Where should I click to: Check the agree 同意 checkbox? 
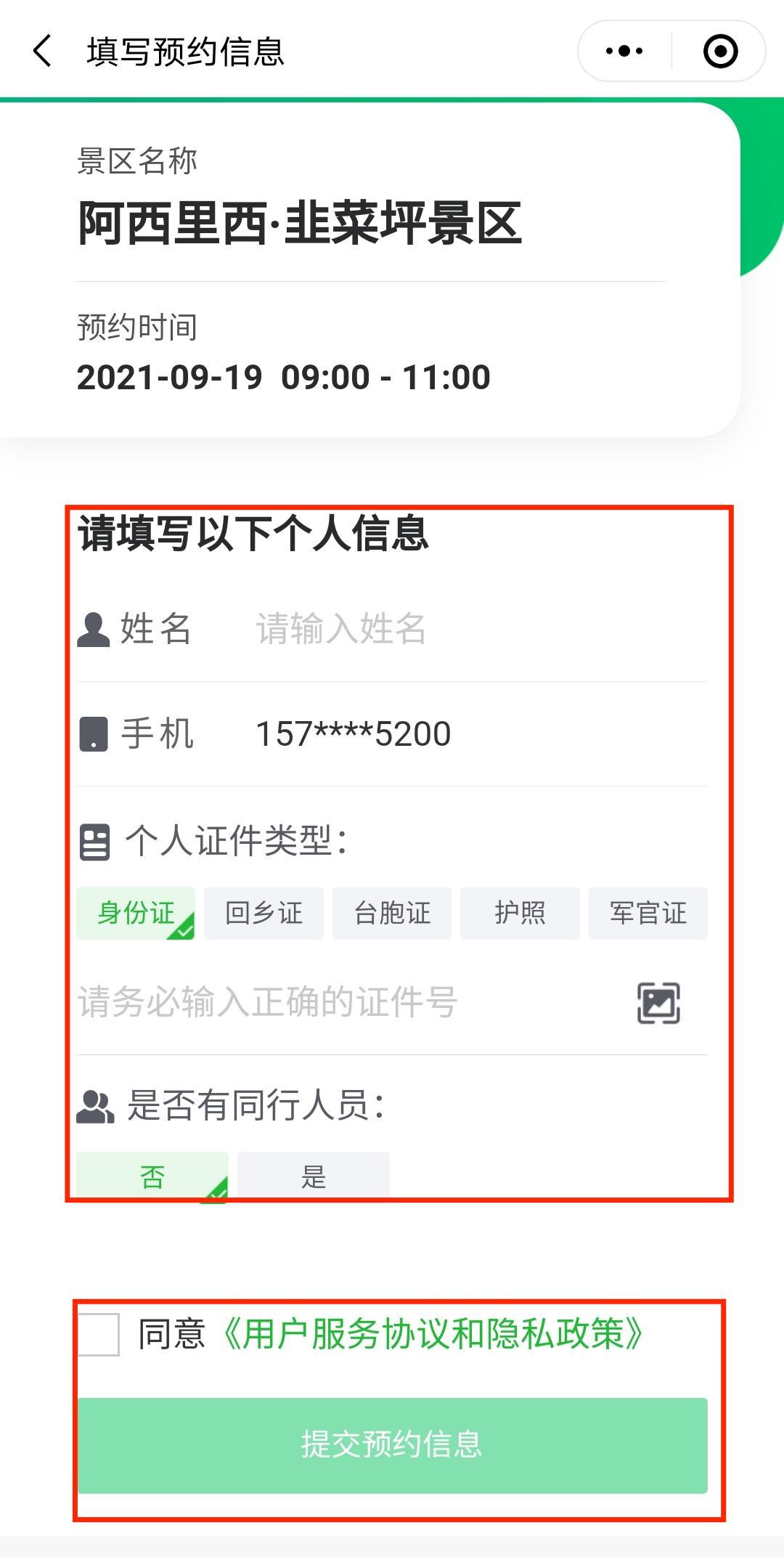(99, 1334)
